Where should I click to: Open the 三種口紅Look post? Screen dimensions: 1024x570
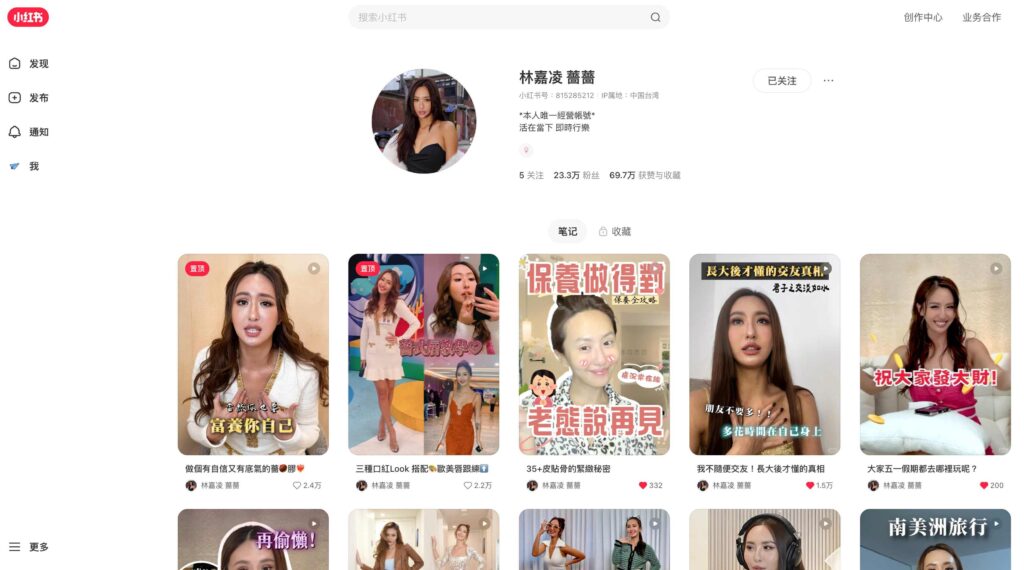(x=423, y=354)
